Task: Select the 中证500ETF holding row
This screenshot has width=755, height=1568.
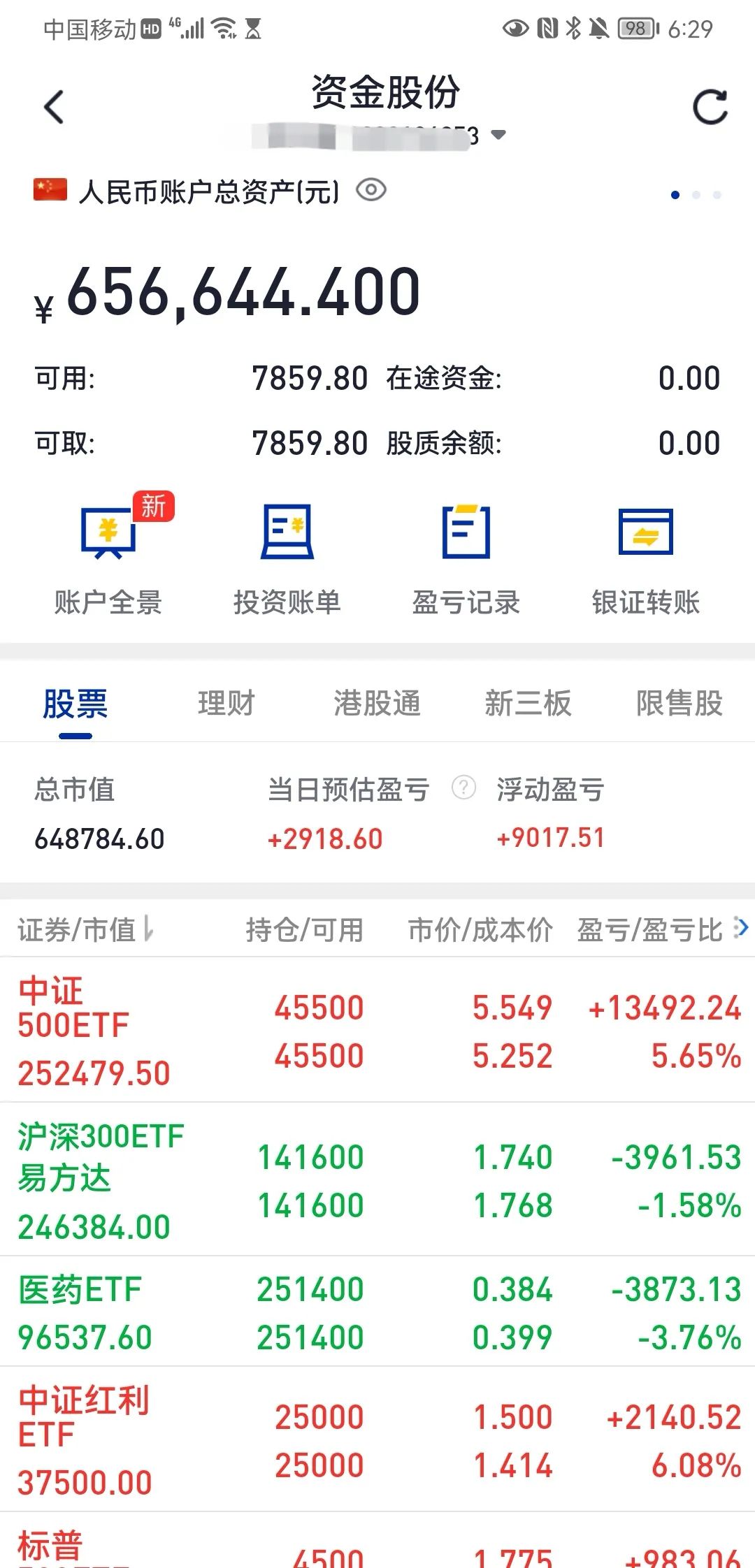Action: 377,1027
